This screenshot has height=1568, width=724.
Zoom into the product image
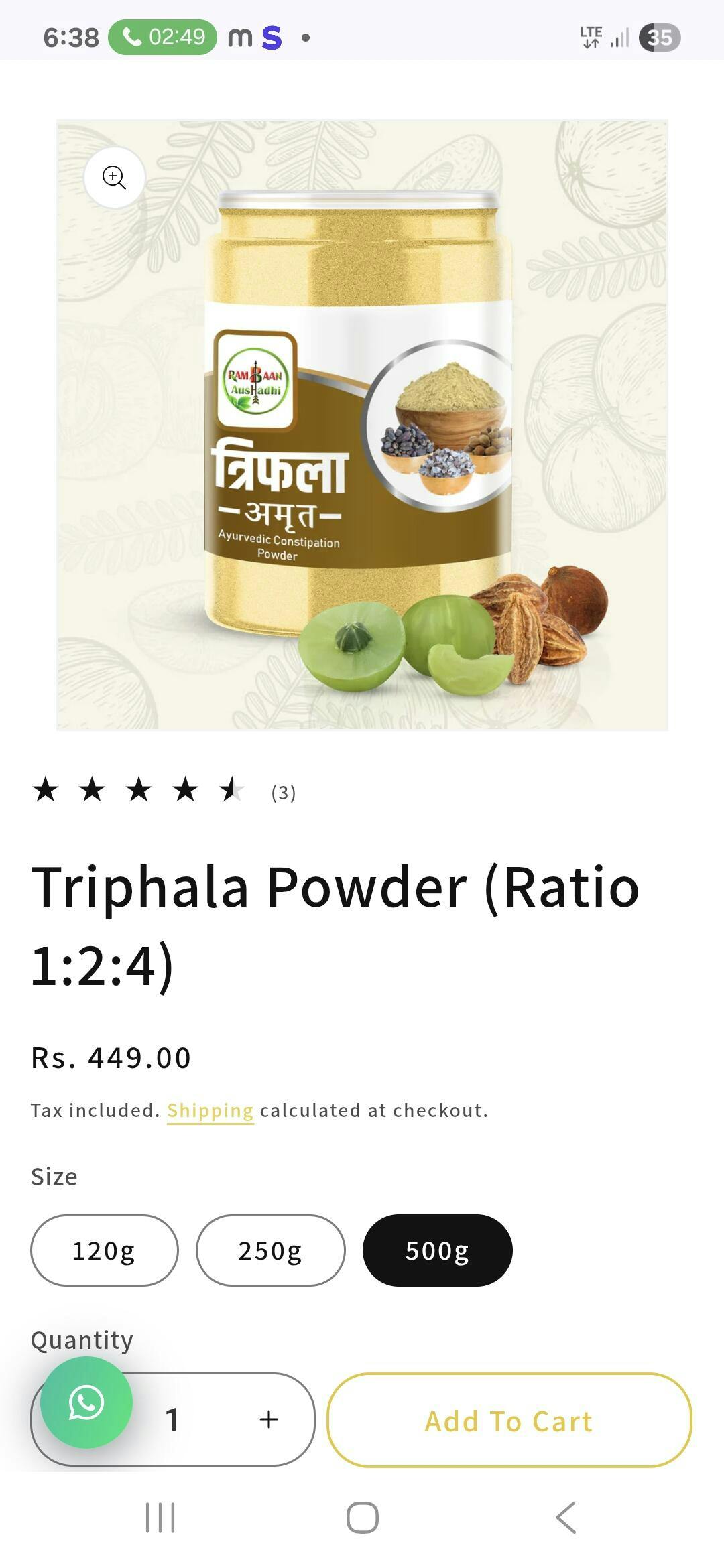[x=114, y=178]
